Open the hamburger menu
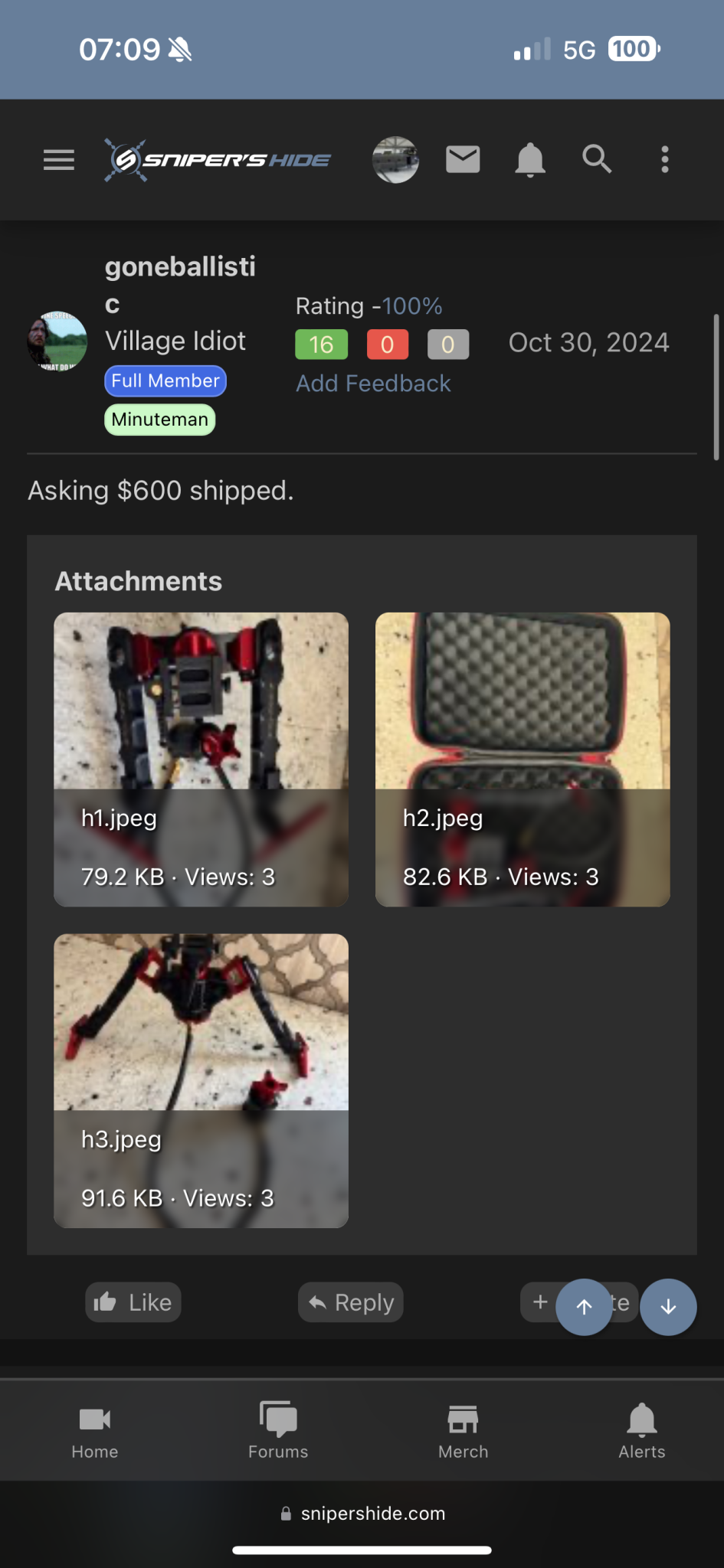 pos(59,160)
